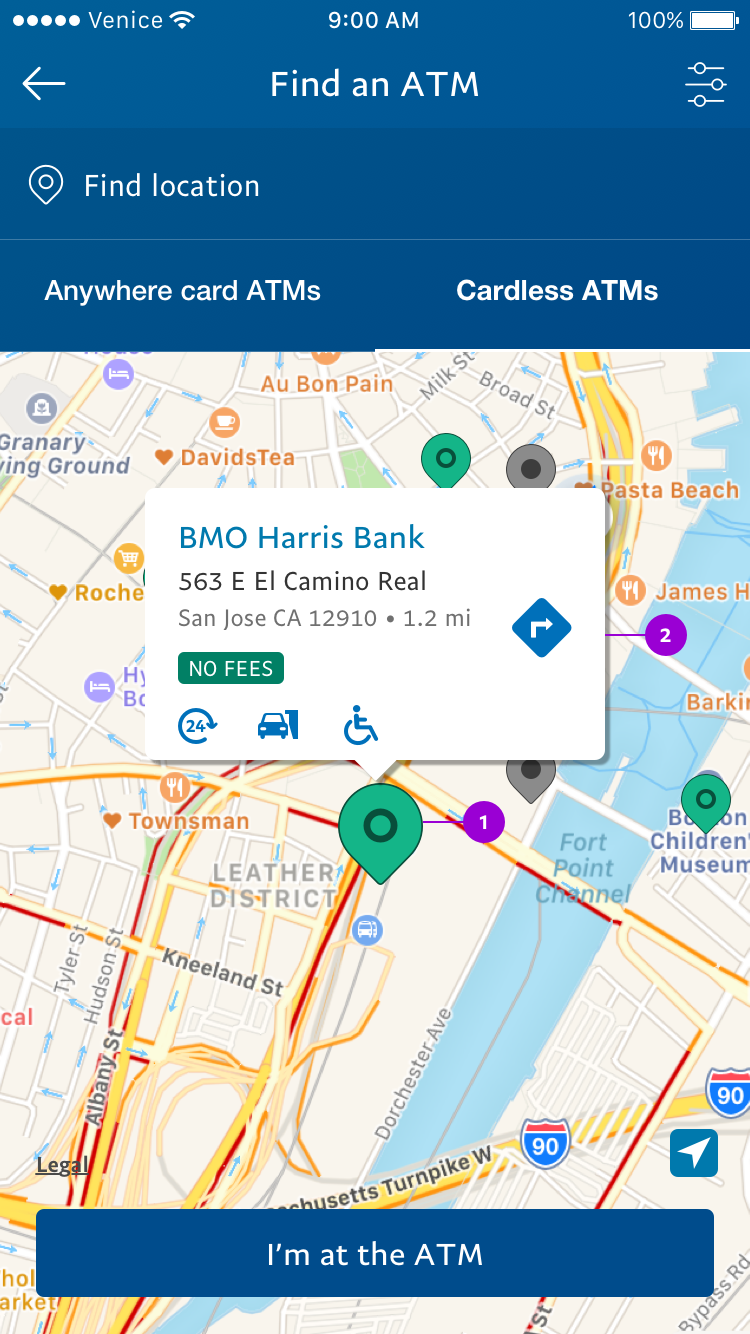Tap the Find location field
Screen dimensions: 750x1334
point(375,186)
